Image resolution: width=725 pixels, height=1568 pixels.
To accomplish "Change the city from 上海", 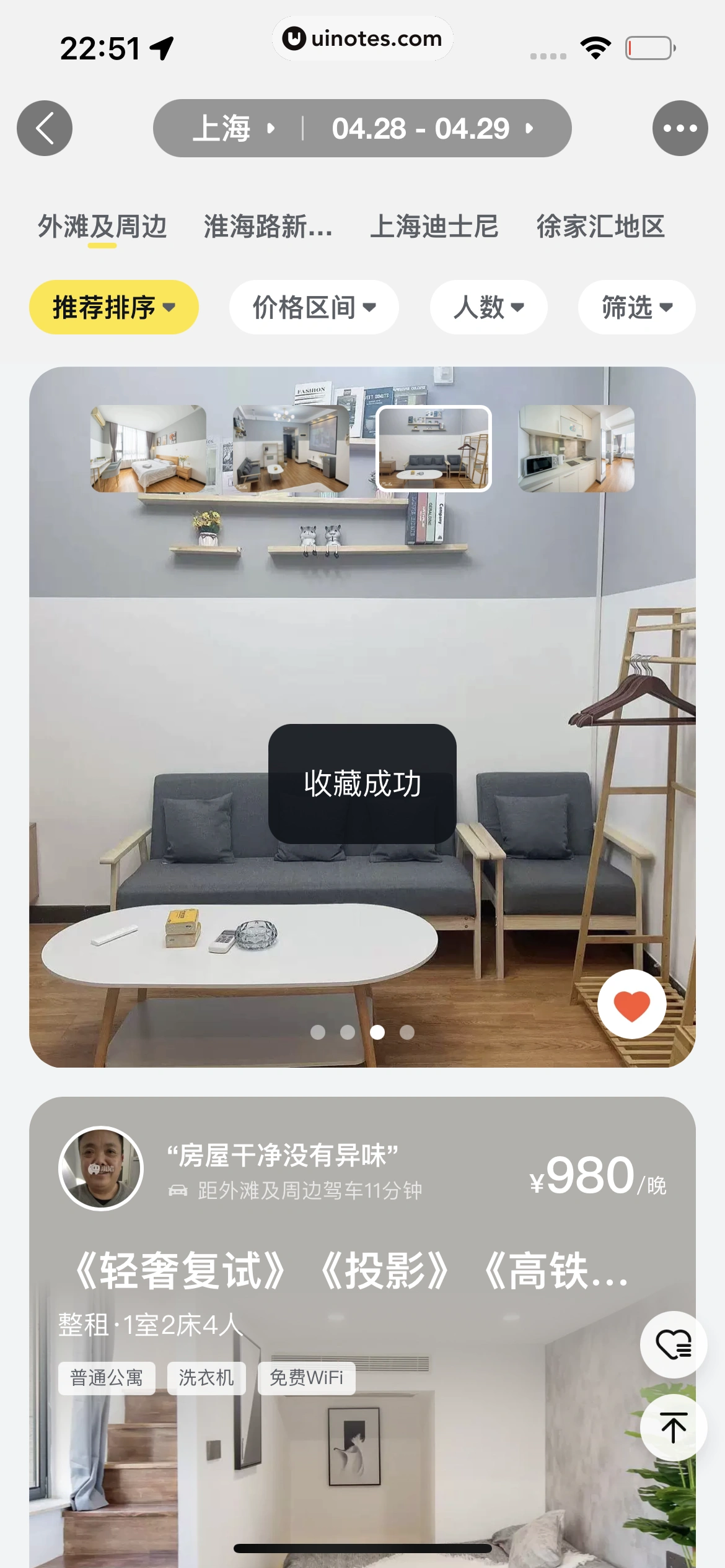I will pyautogui.click(x=232, y=128).
